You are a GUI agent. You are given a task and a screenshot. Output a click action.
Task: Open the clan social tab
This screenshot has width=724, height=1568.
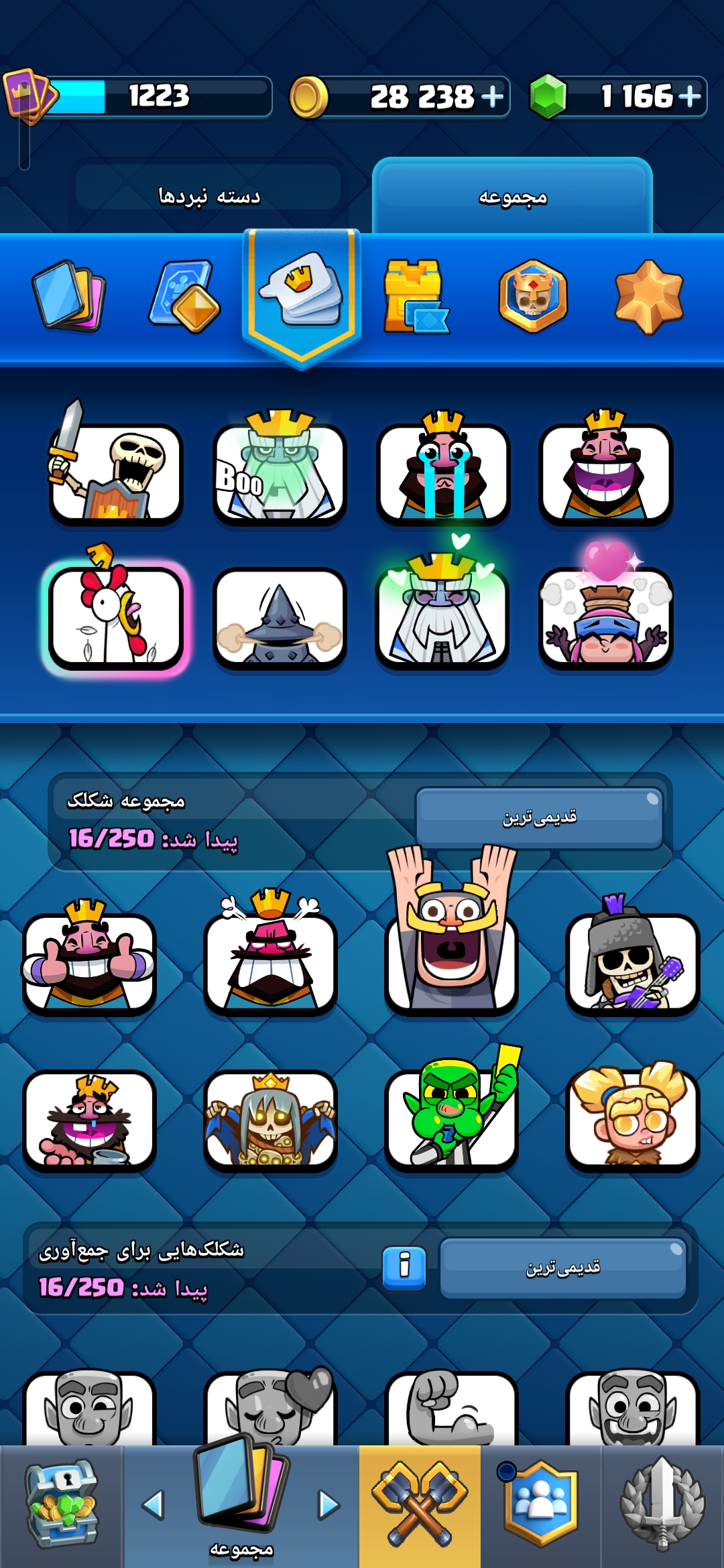[541, 1504]
